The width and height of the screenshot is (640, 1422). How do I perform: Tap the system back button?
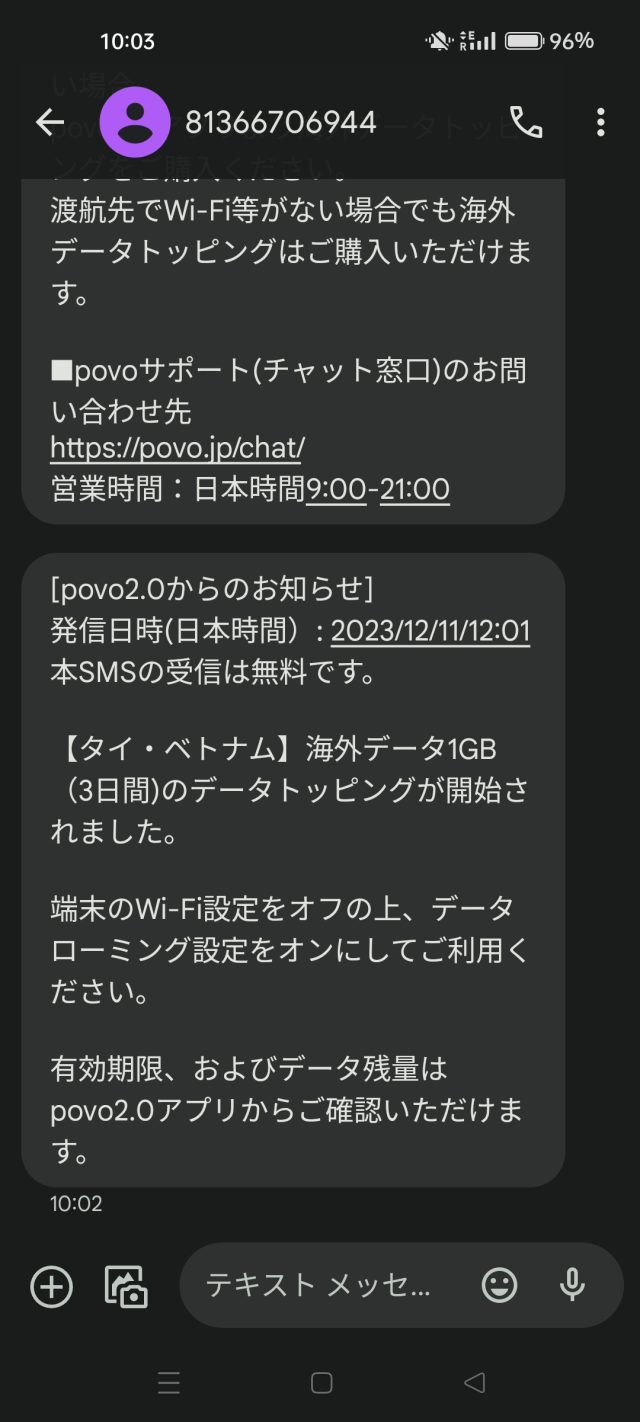pos(474,1383)
